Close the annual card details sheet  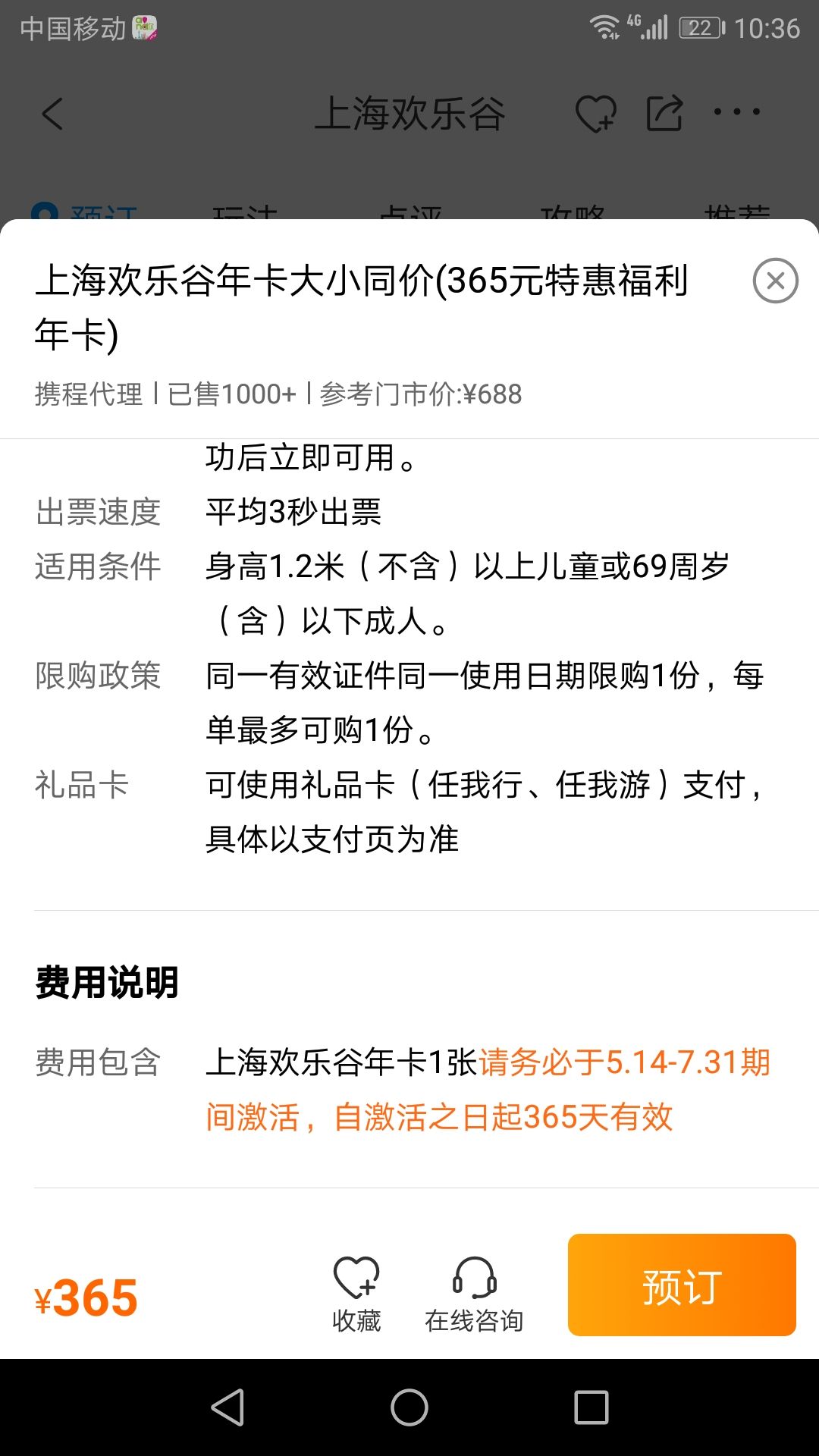pos(775,281)
